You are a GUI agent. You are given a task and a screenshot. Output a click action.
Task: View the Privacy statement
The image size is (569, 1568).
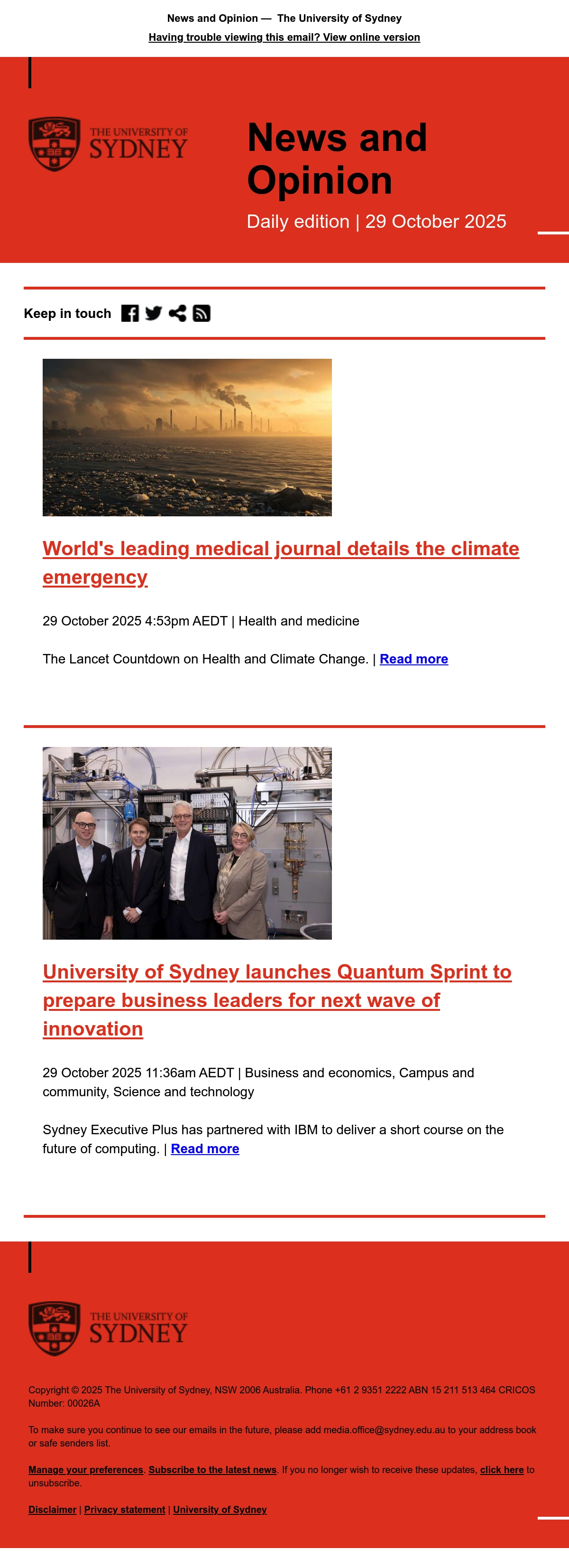(x=125, y=1510)
